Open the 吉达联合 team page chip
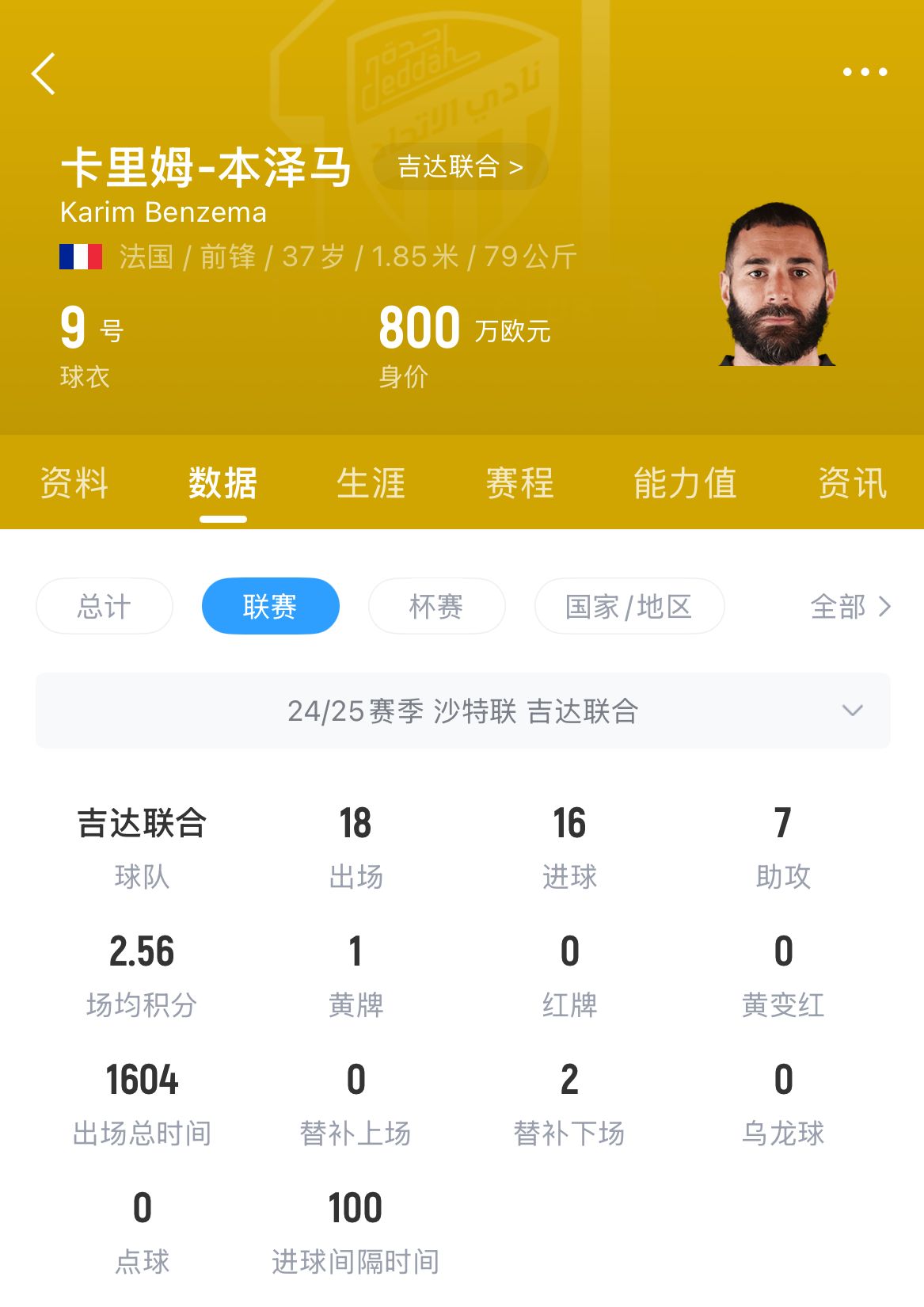The height and width of the screenshot is (1307, 924). 460,167
